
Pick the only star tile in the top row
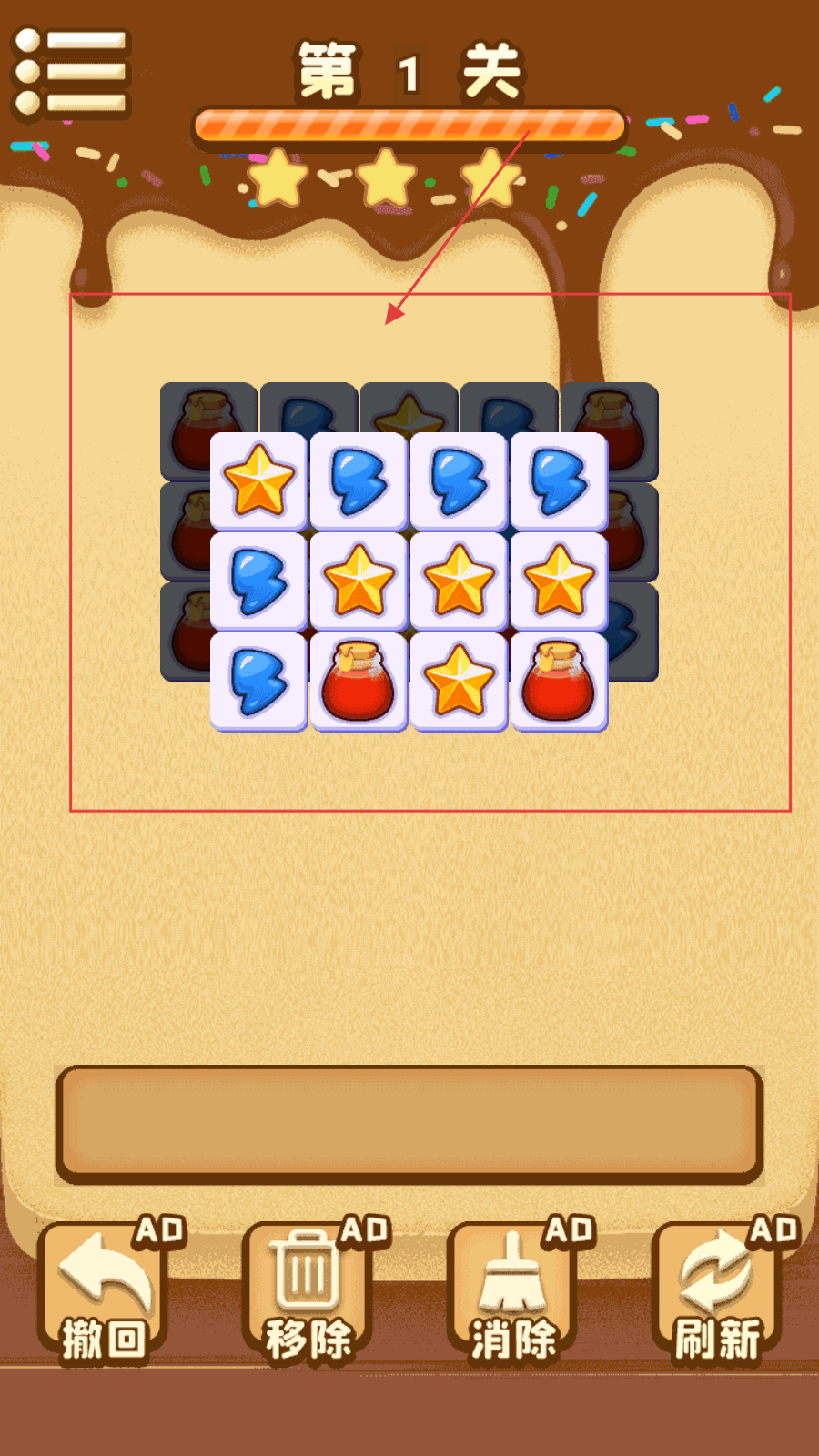point(259,480)
